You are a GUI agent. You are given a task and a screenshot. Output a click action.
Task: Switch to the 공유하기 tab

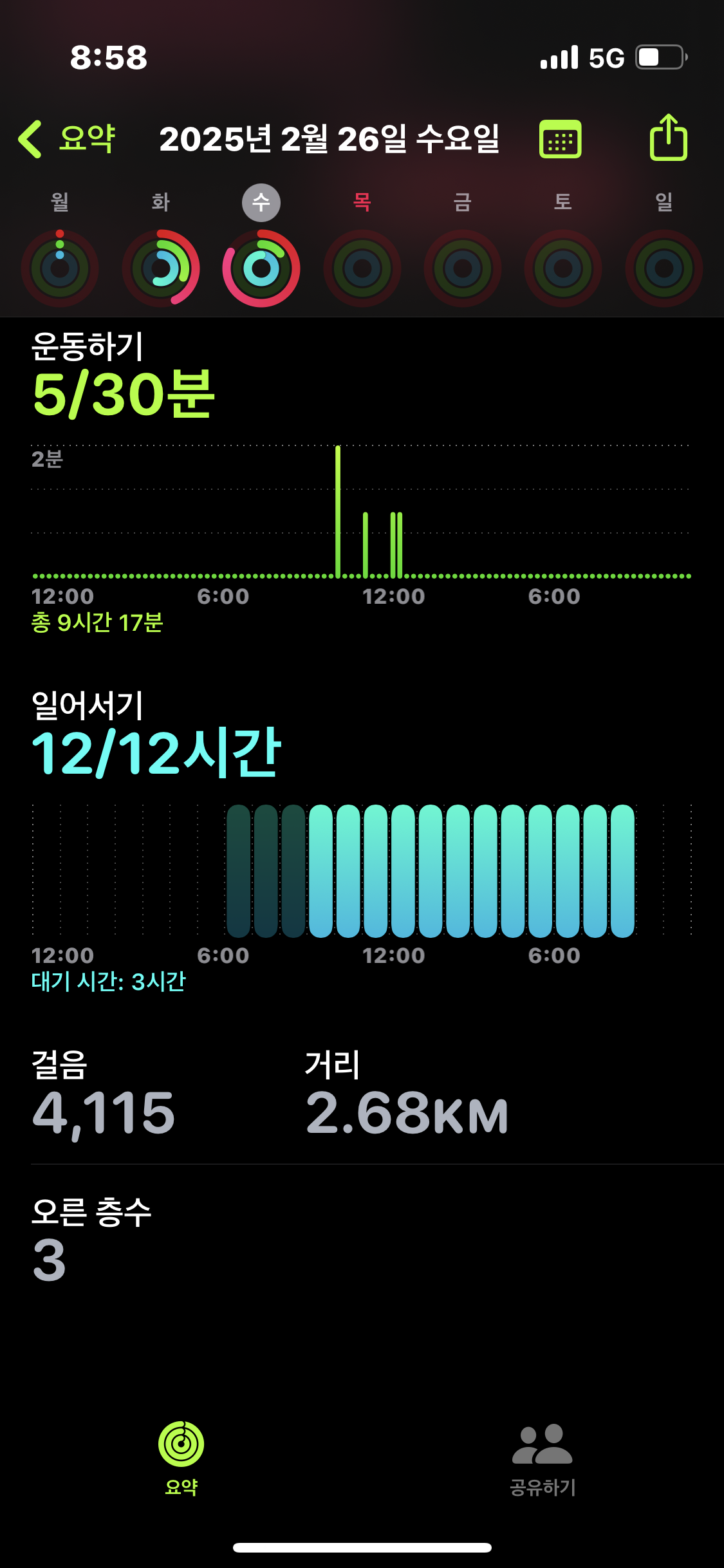coord(543,1457)
